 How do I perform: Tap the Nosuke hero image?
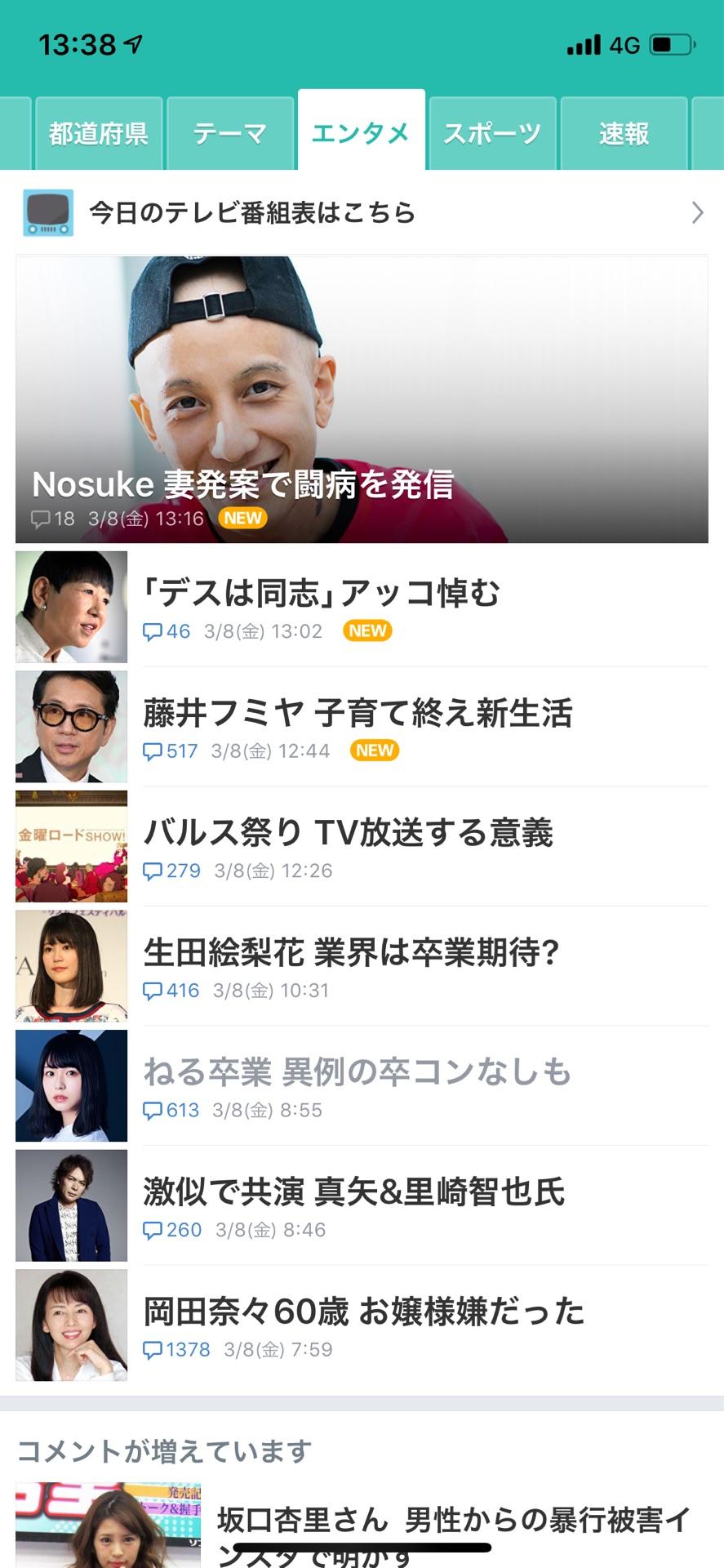click(362, 367)
